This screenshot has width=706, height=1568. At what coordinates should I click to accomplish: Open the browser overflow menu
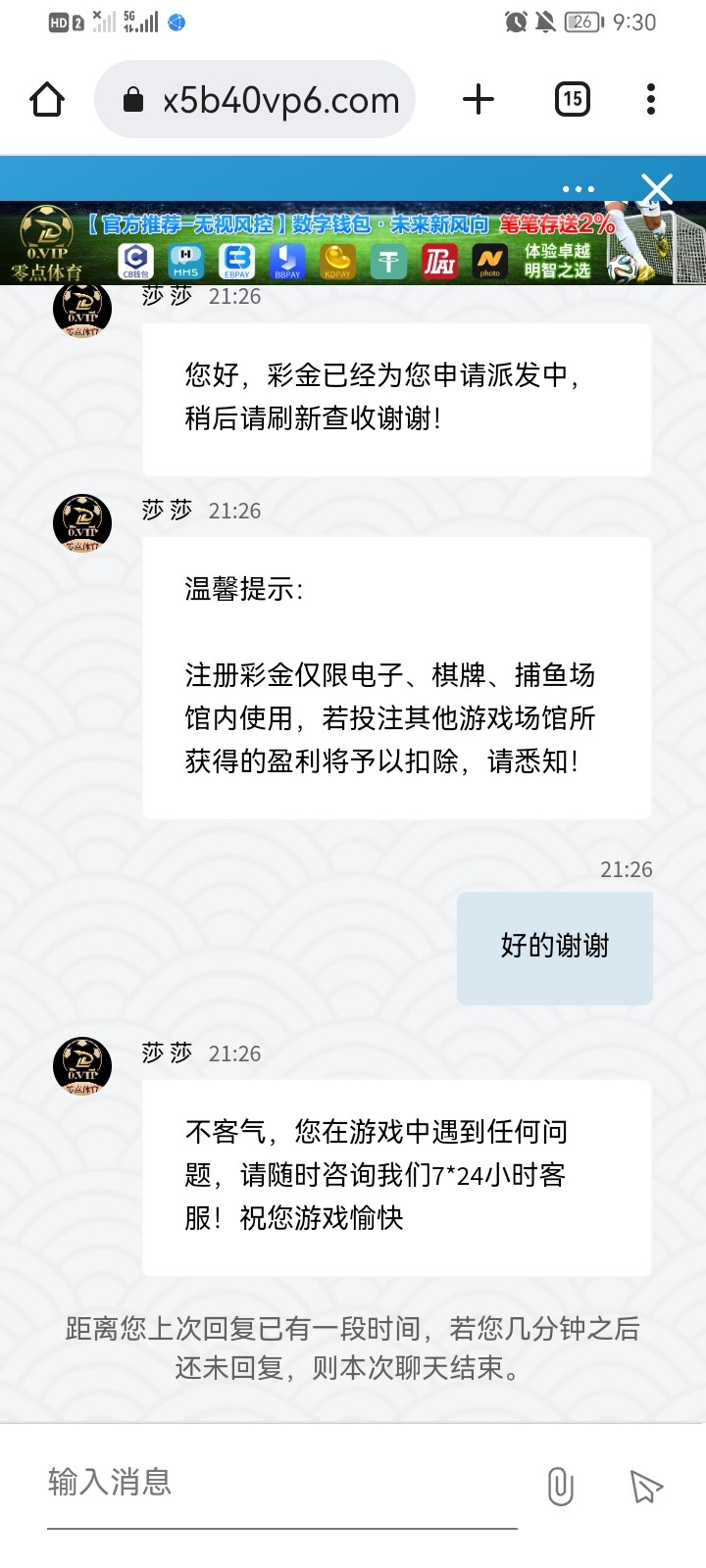651,100
